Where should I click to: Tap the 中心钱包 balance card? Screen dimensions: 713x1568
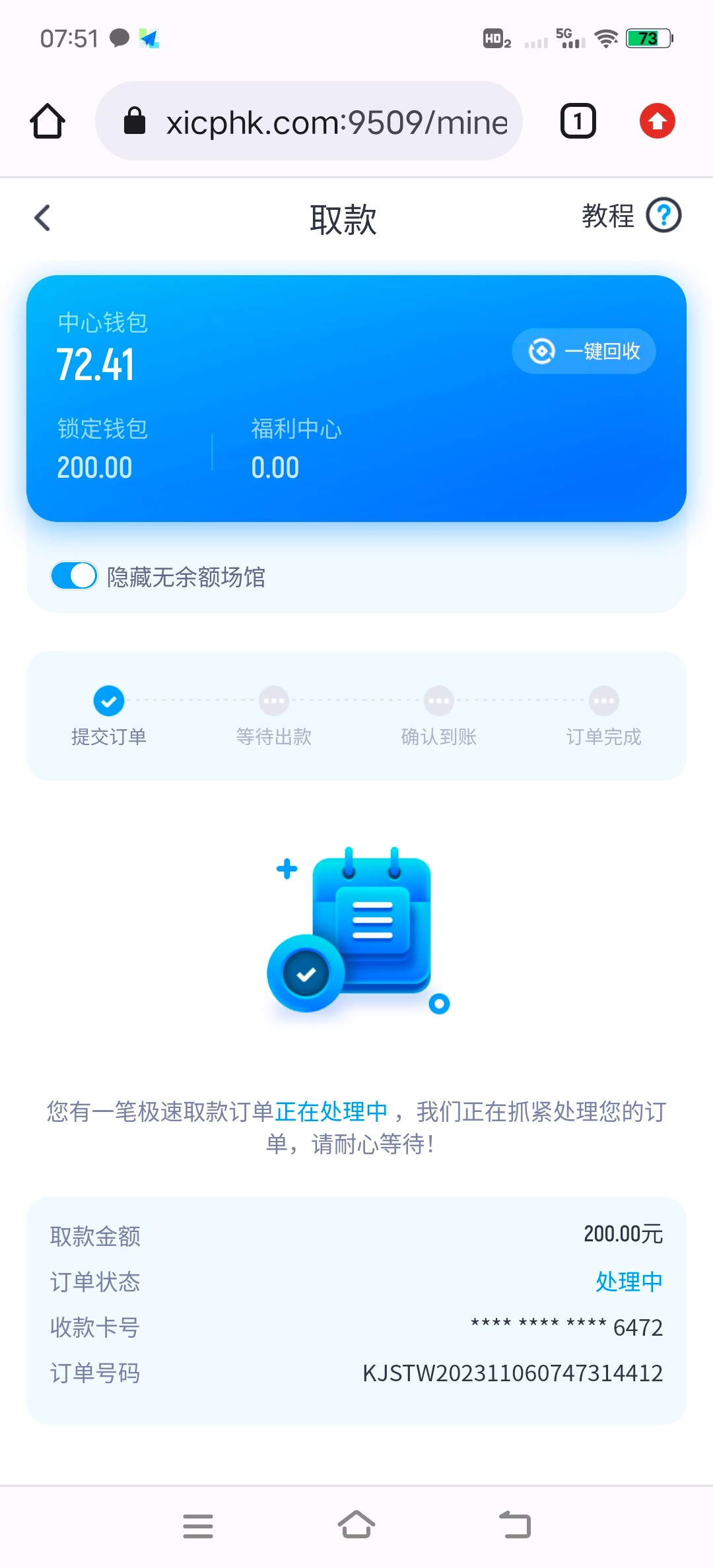(356, 396)
